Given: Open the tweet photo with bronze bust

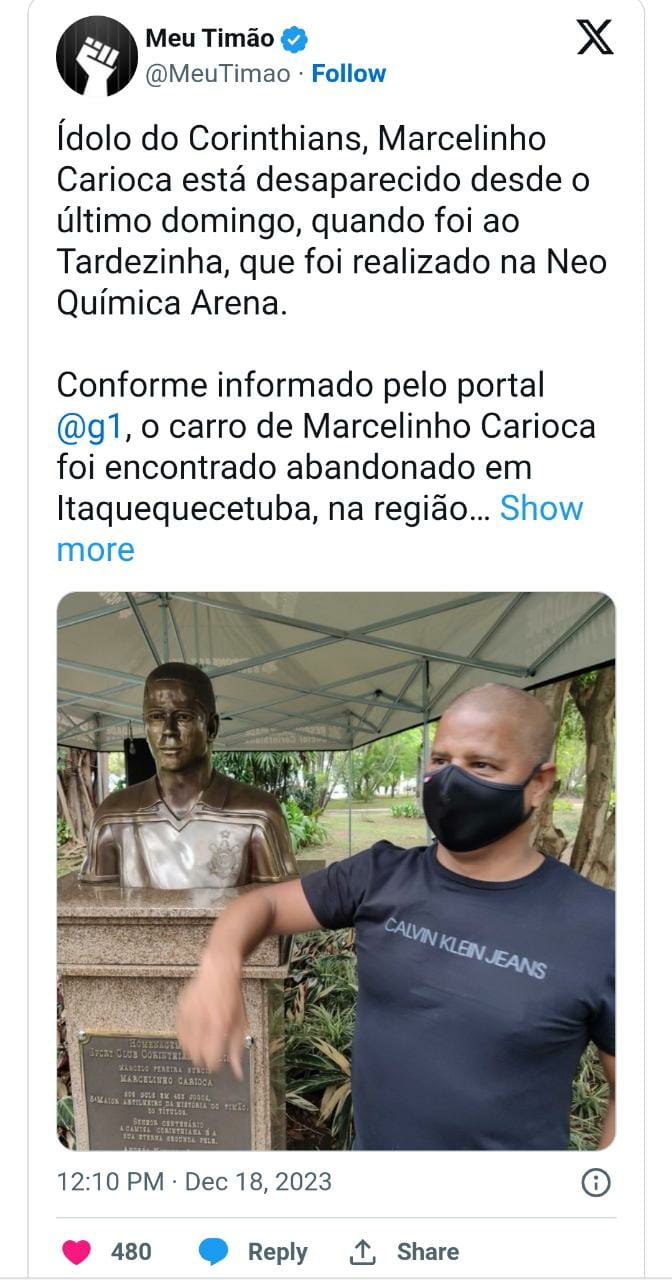Looking at the screenshot, I should [336, 870].
